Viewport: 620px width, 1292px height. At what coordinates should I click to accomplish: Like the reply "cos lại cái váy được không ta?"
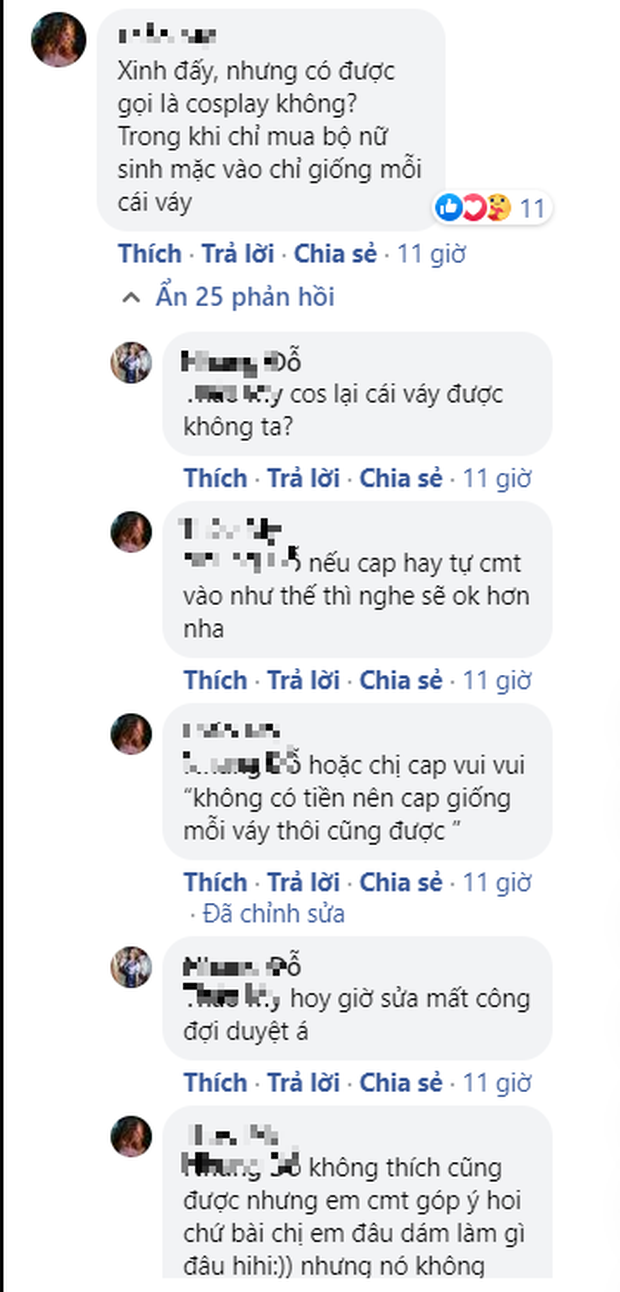215,478
